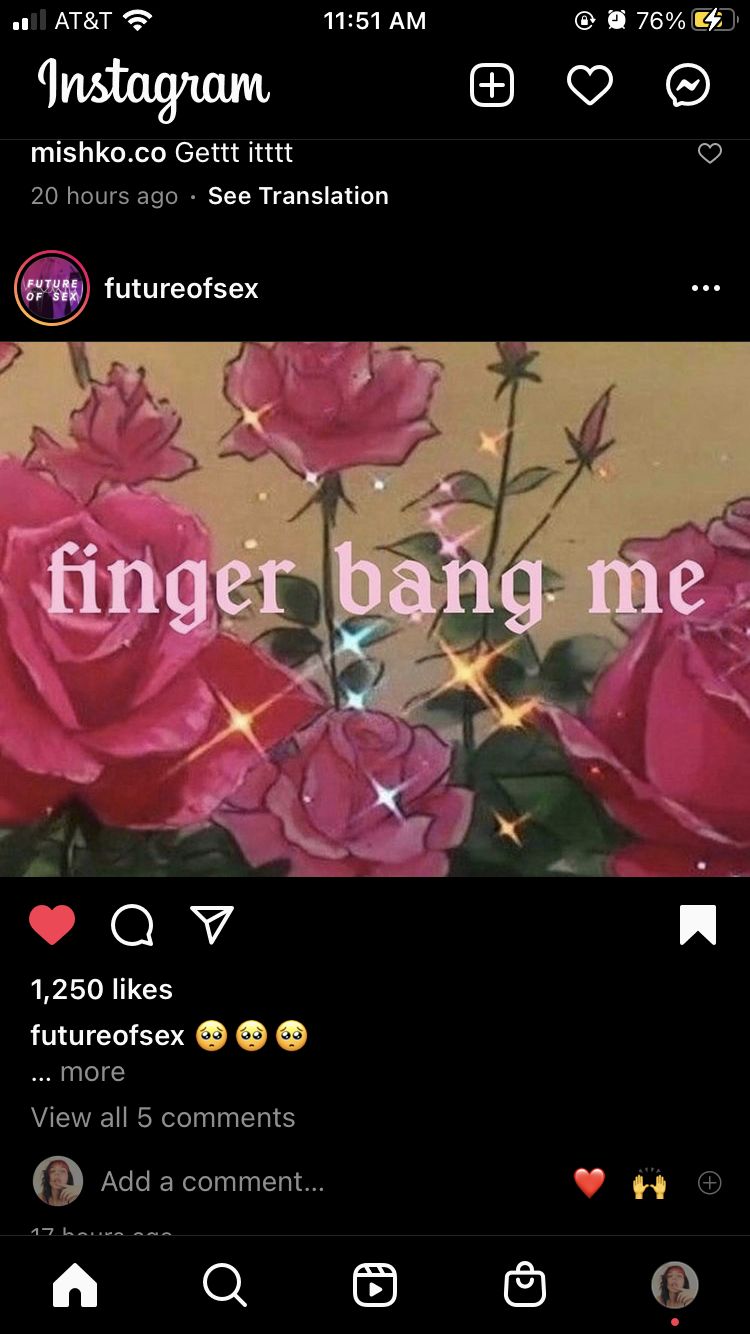Tap See Translation under mishko.co's comment
This screenshot has height=1334, width=750.
pyautogui.click(x=298, y=196)
